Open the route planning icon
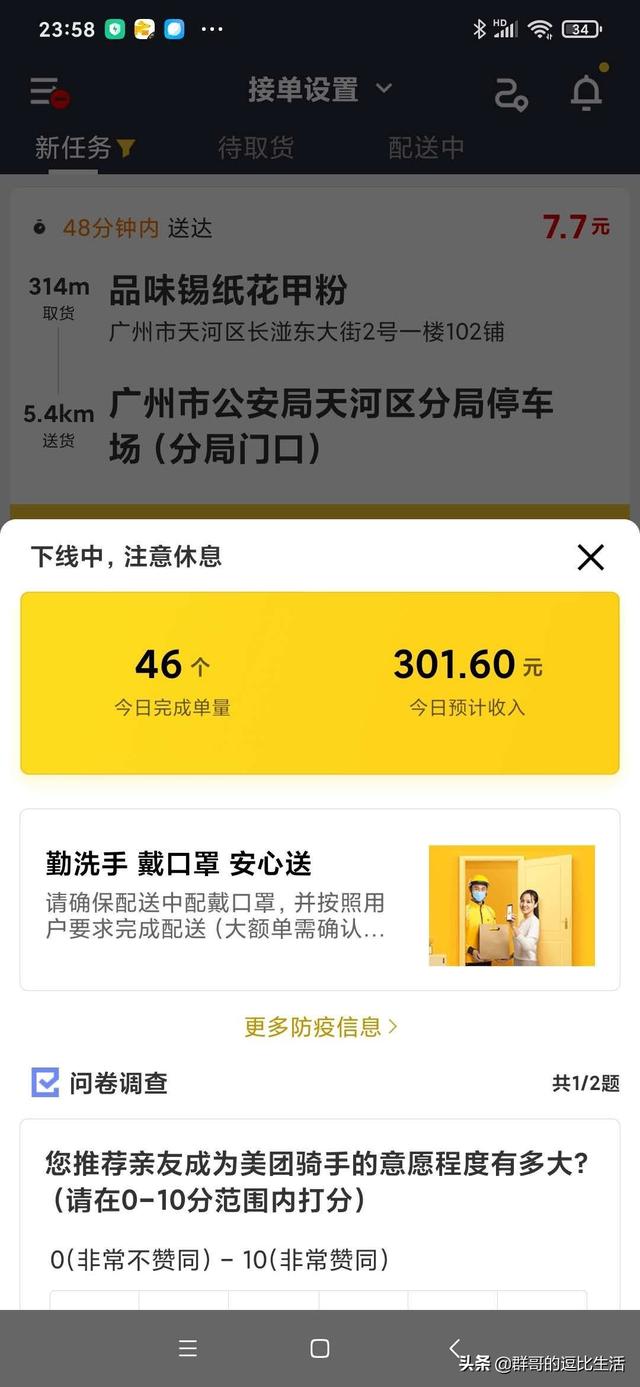 [x=510, y=93]
